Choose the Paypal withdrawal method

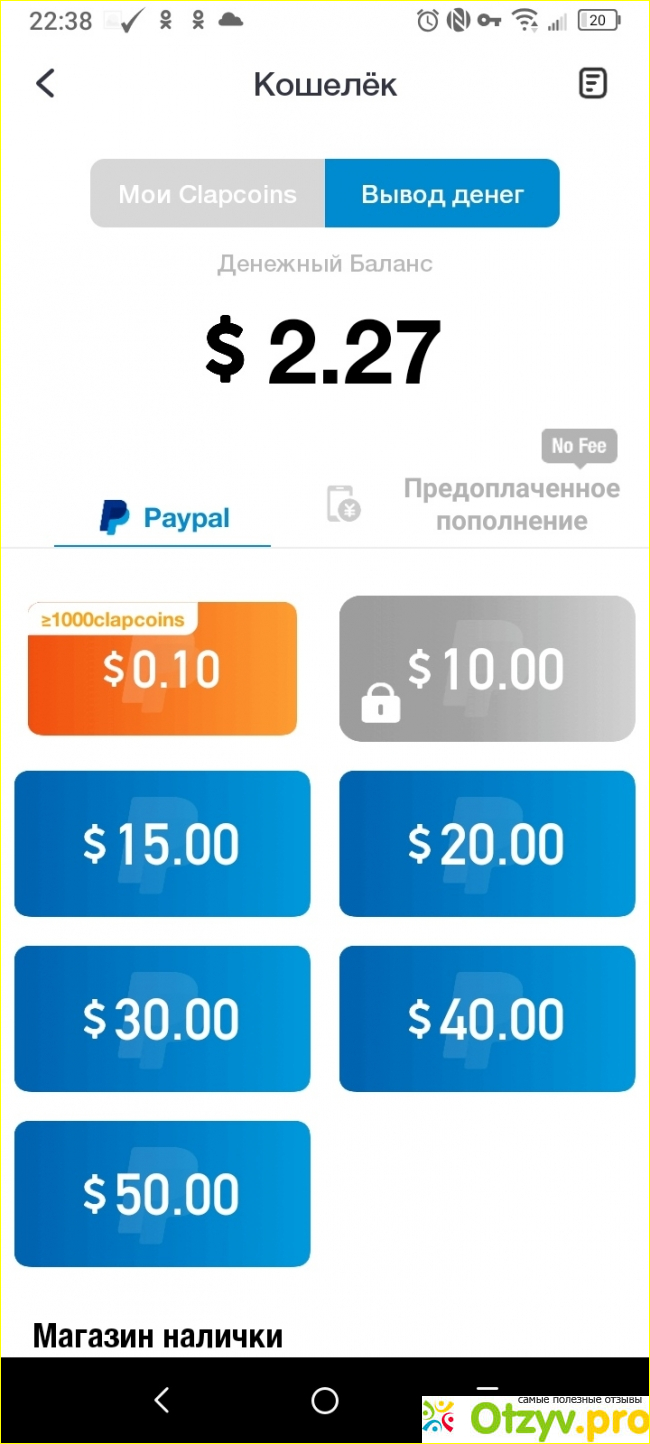point(164,518)
